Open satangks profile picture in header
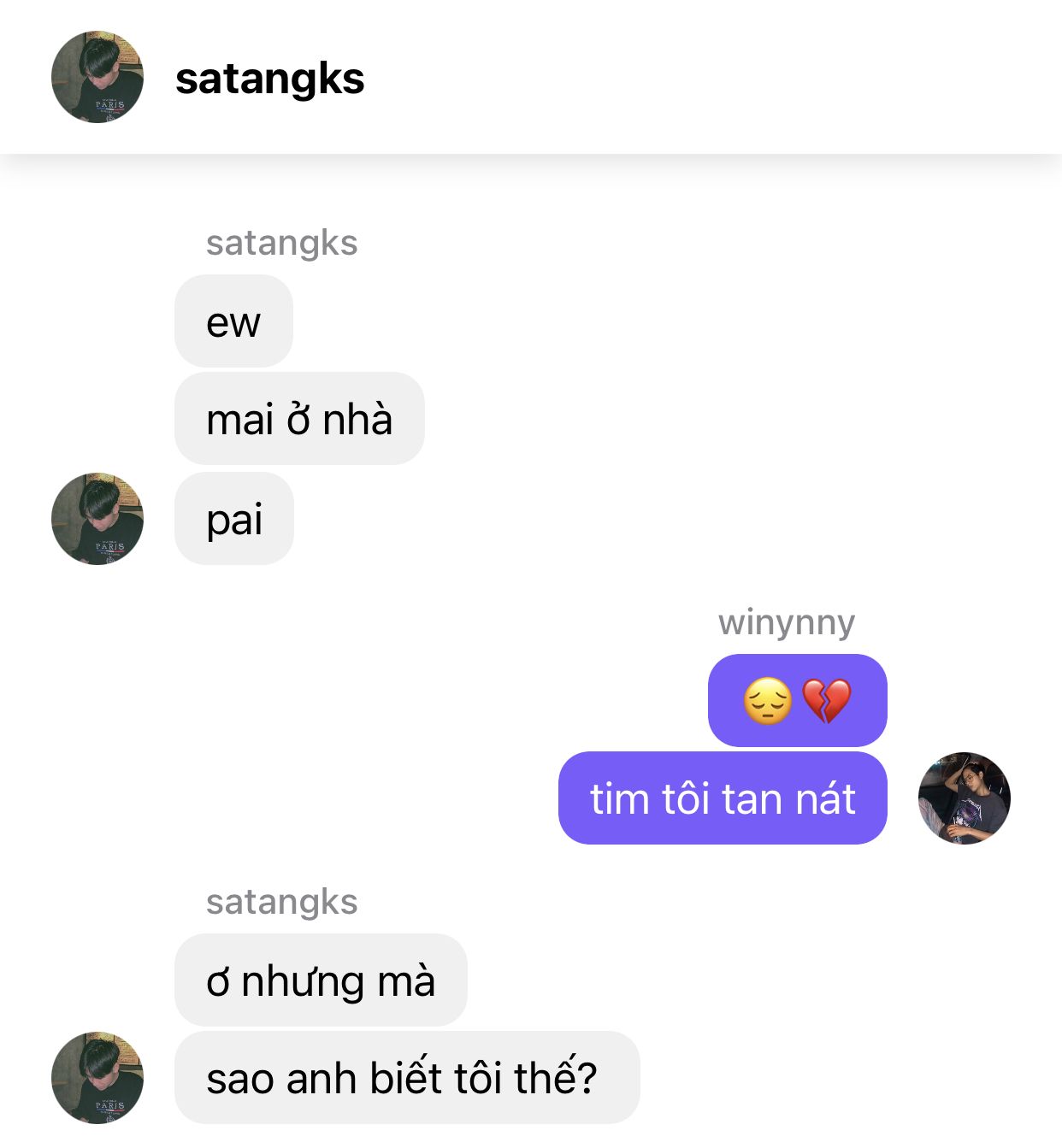1062x1148 pixels. [x=97, y=77]
